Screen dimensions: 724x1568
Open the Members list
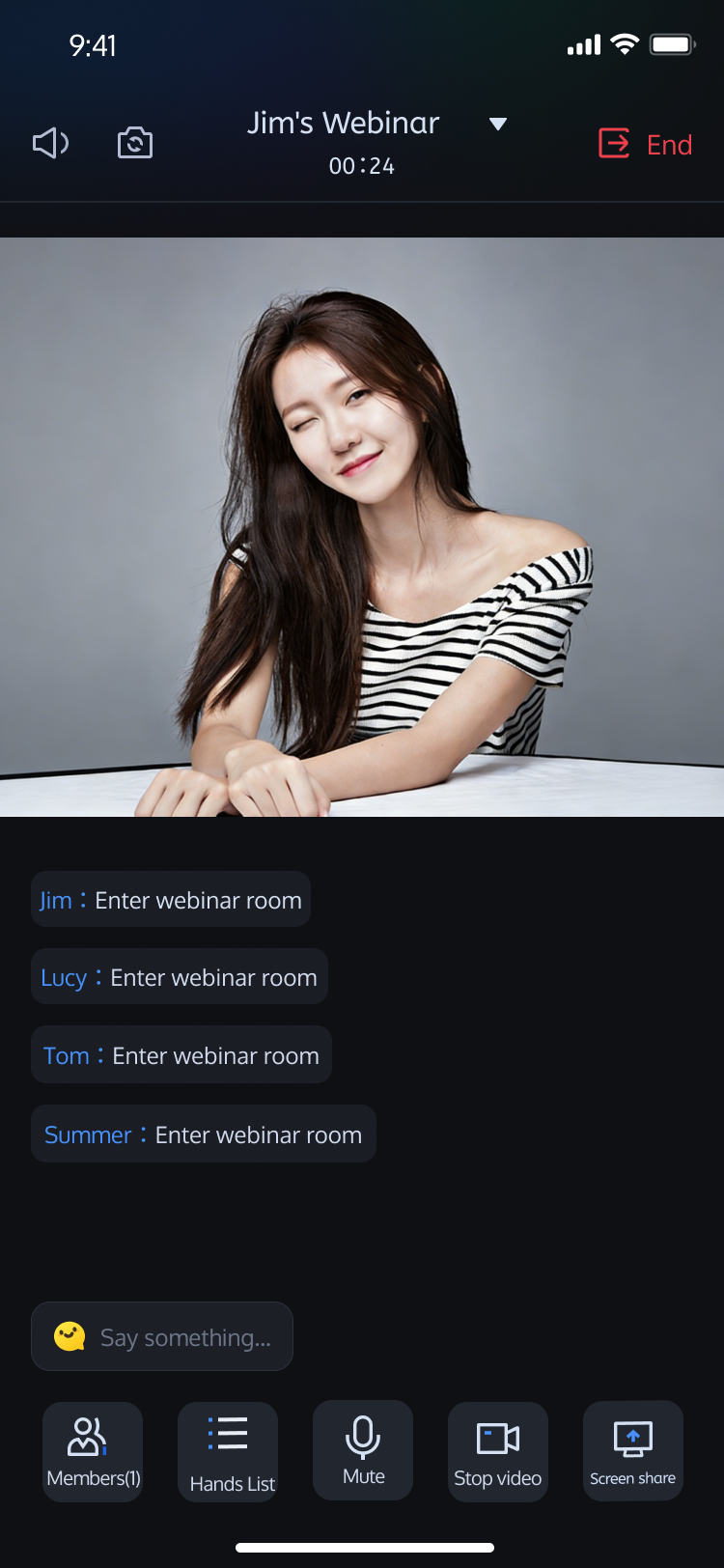pyautogui.click(x=93, y=1451)
